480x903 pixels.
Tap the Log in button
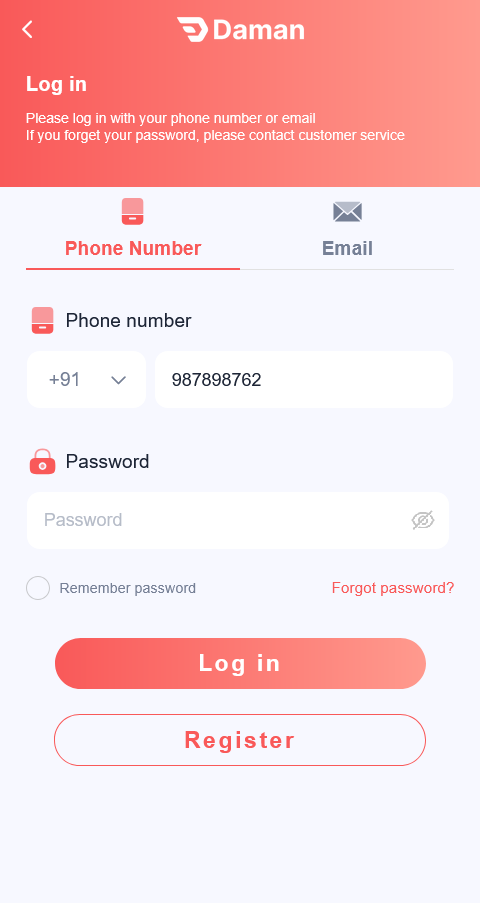pyautogui.click(x=240, y=663)
